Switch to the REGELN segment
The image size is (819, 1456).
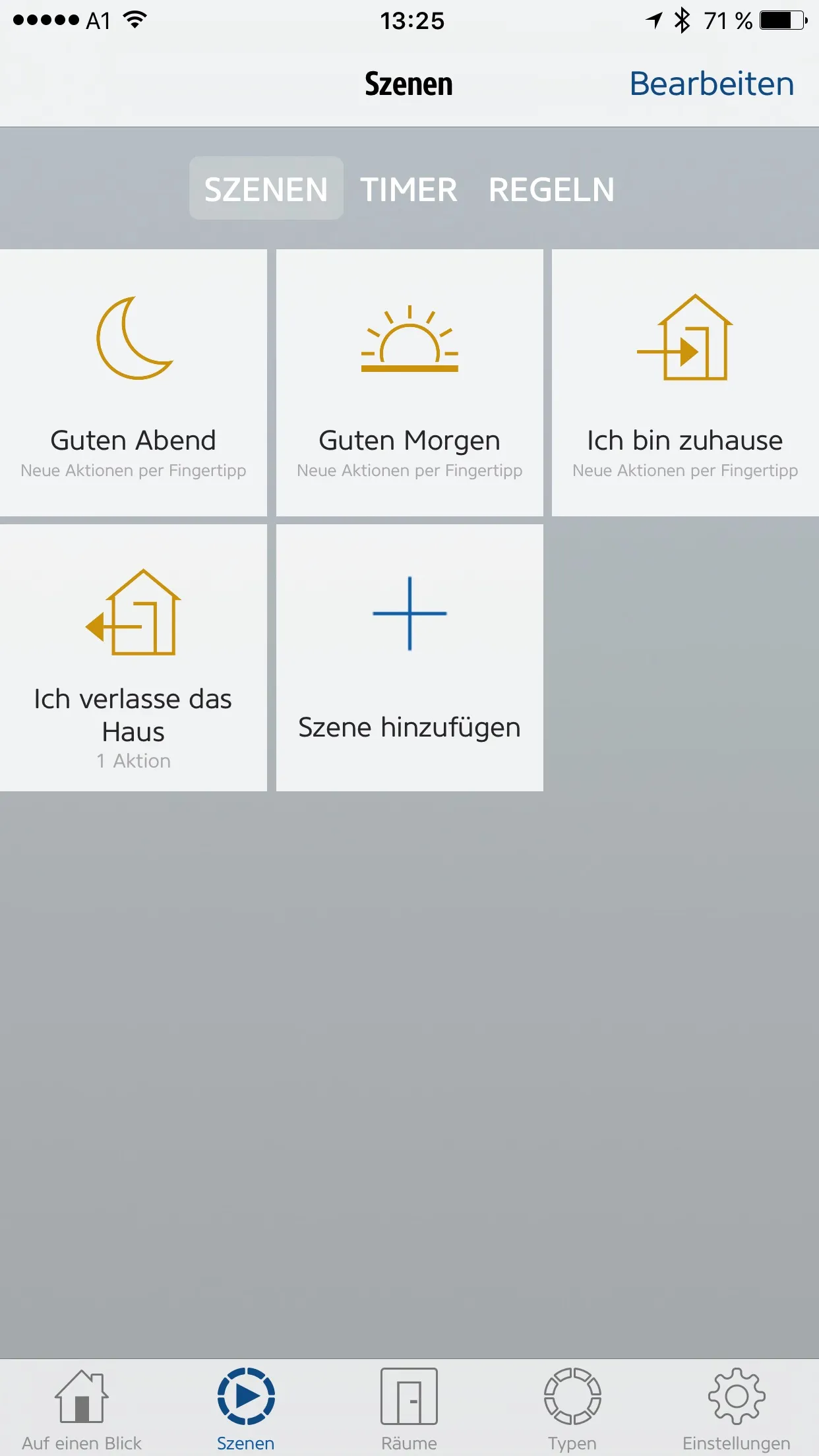(x=551, y=189)
